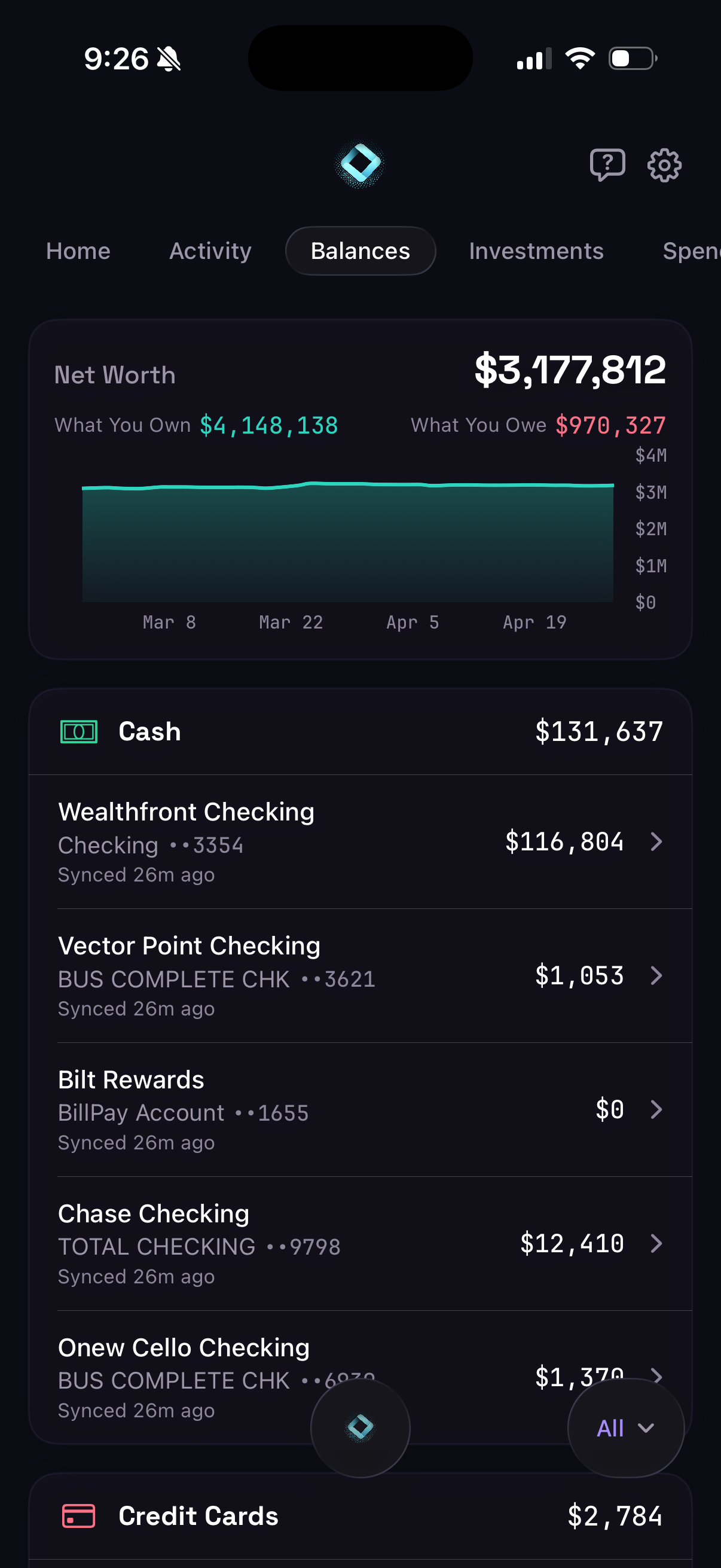Open the help chat icon

(607, 165)
